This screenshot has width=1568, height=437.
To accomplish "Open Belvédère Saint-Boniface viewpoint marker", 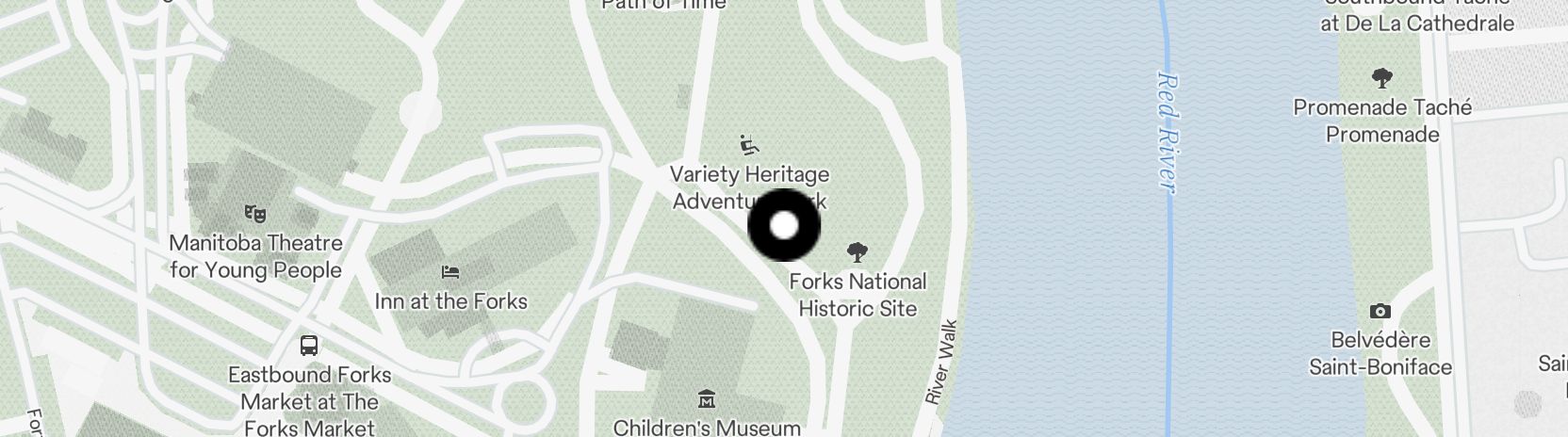I will click(x=1380, y=312).
